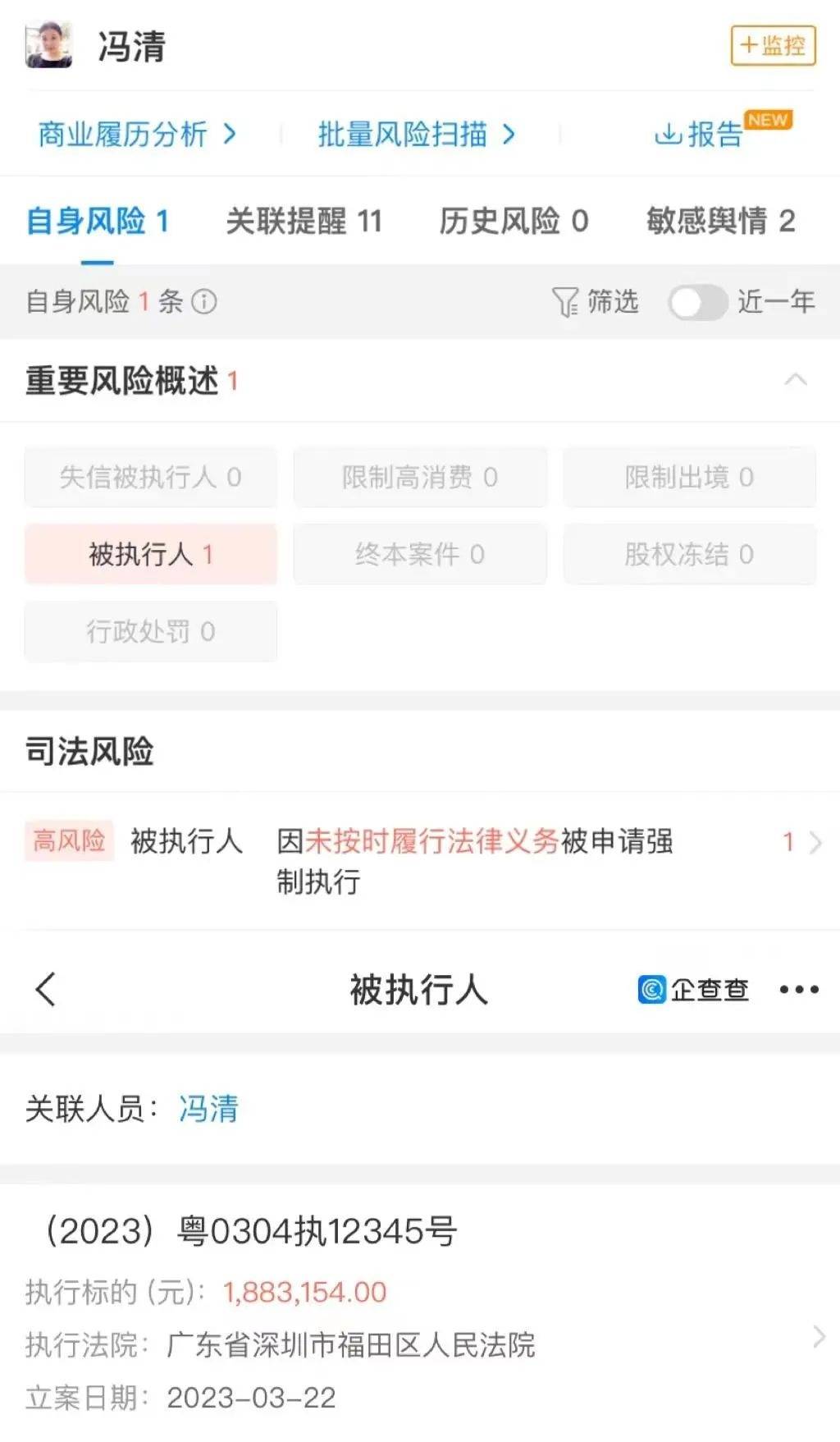This screenshot has height=1442, width=840.
Task: Go back from the 被执行人 page
Action: point(46,989)
